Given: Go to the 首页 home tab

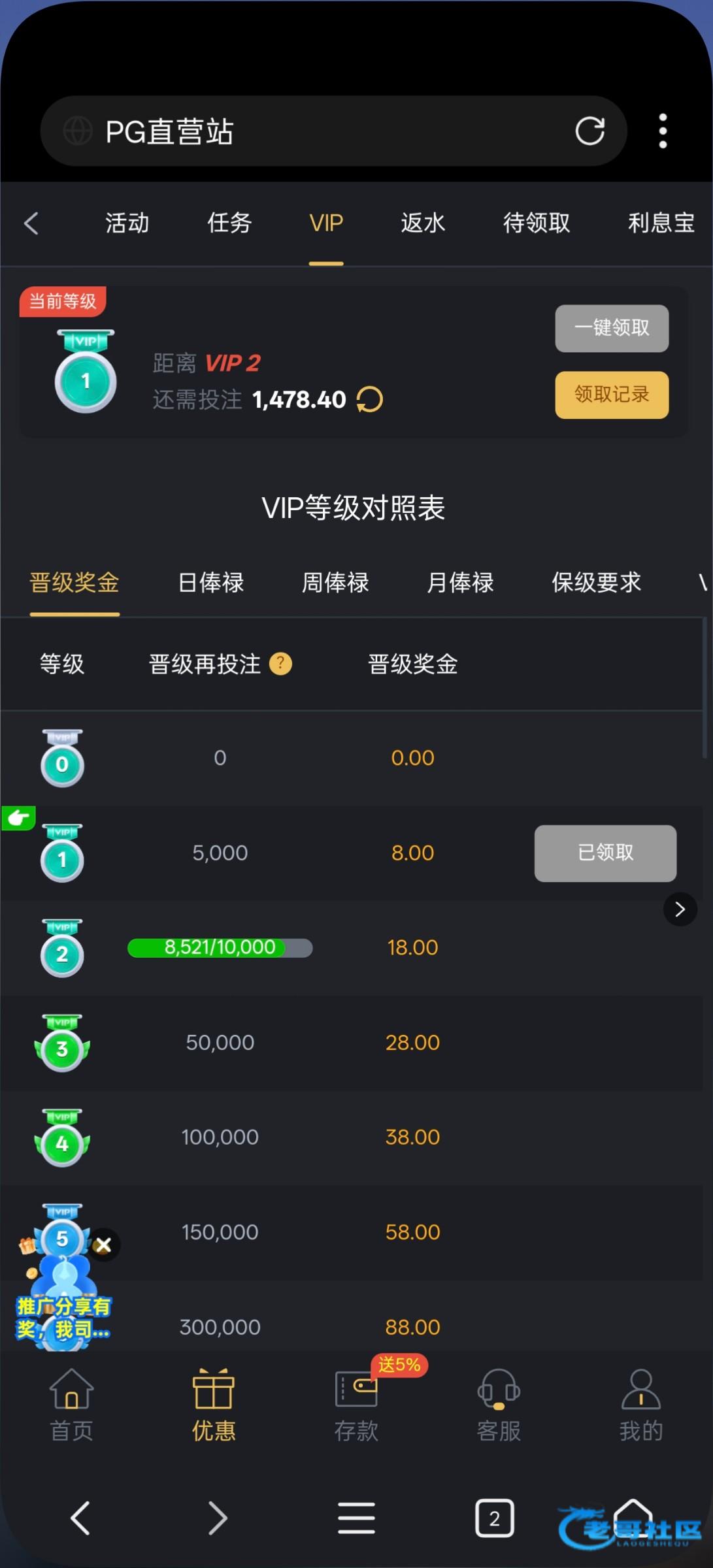Looking at the screenshot, I should pos(72,1405).
